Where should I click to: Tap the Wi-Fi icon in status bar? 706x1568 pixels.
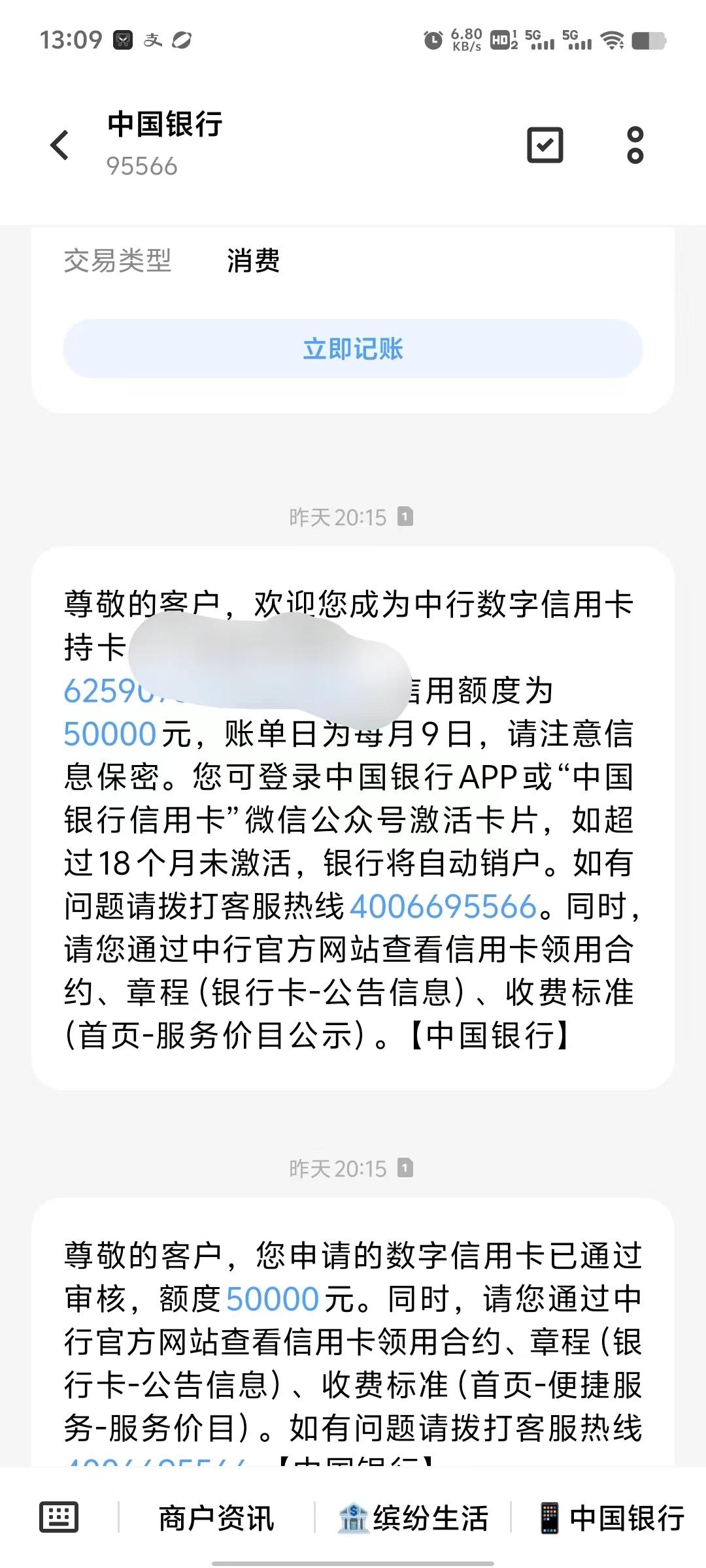point(613,41)
